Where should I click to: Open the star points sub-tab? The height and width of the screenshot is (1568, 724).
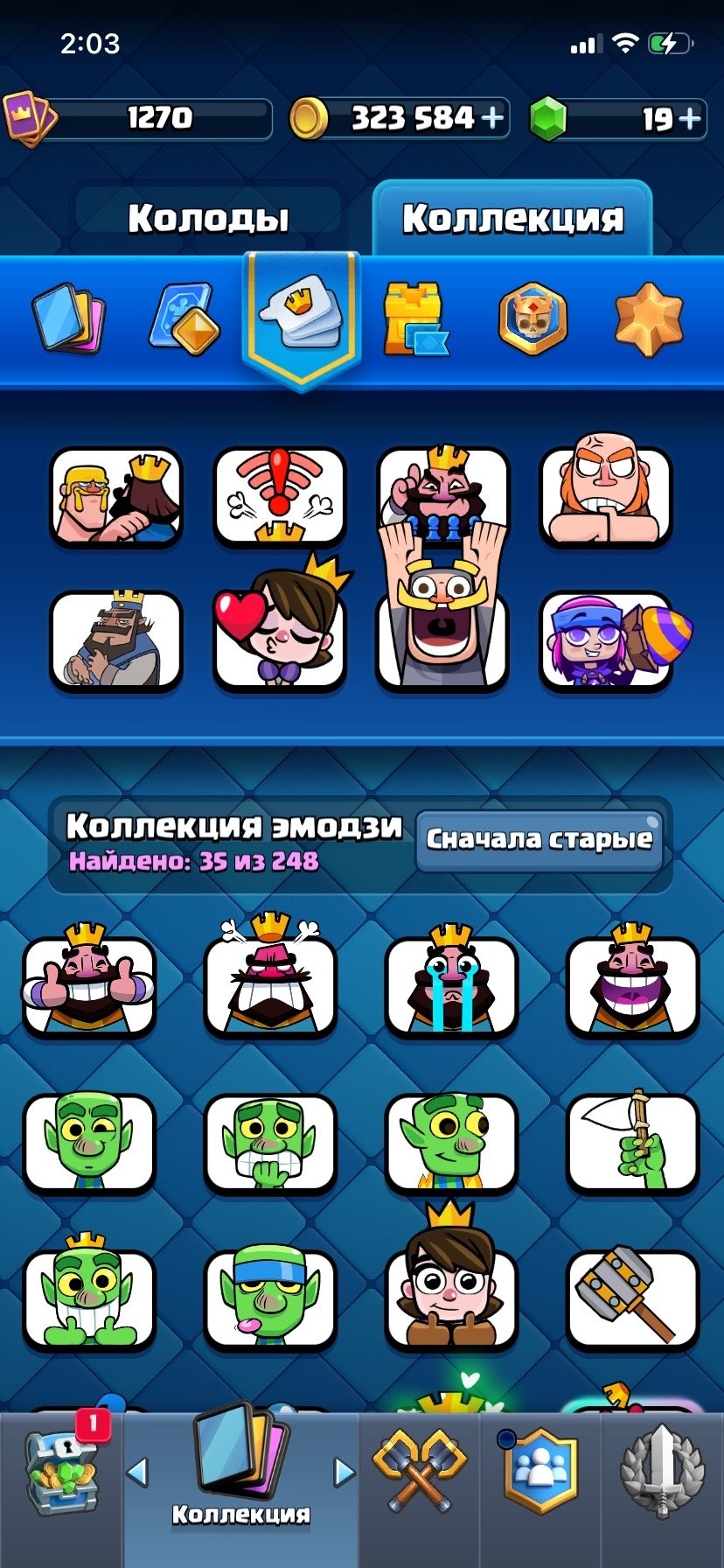(648, 318)
